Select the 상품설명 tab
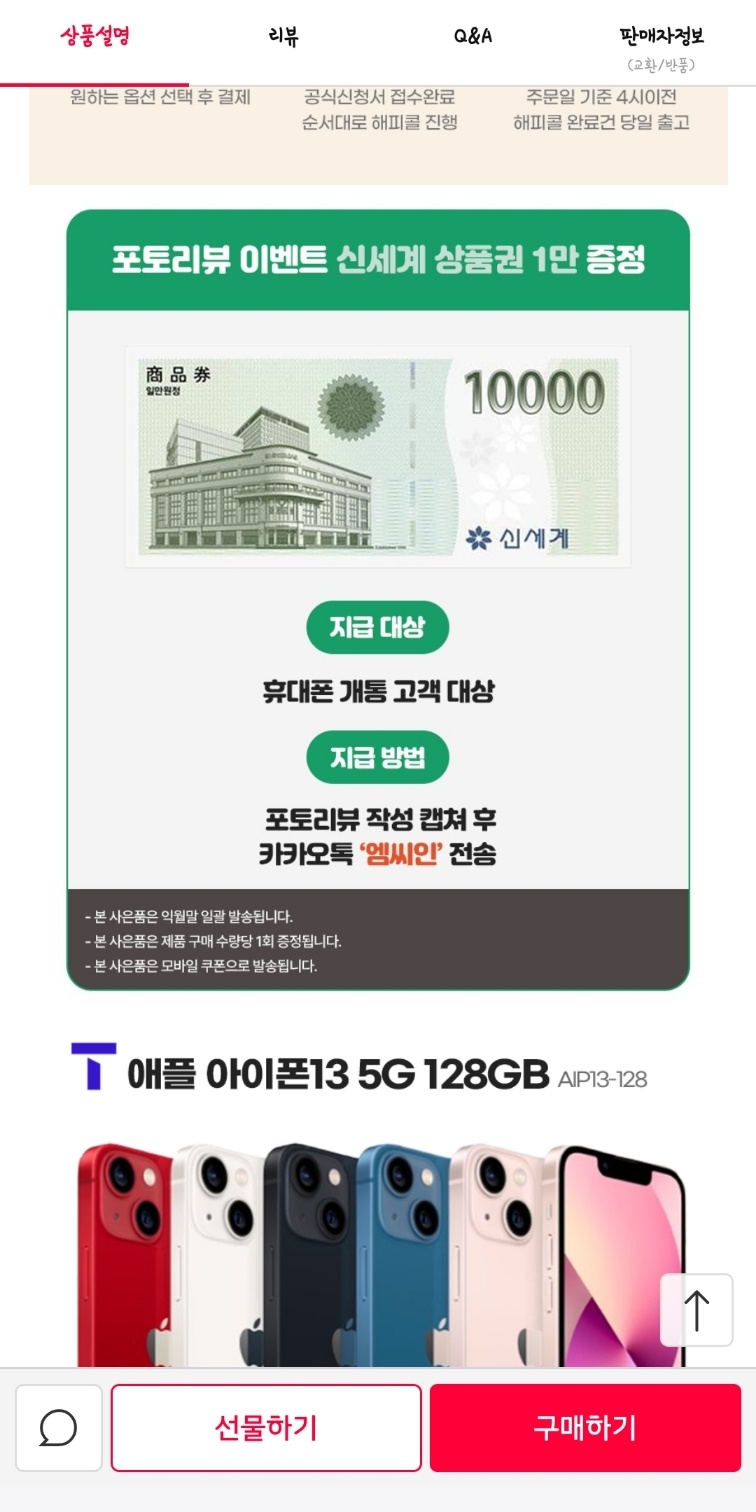Image resolution: width=756 pixels, height=1512 pixels. (x=95, y=37)
